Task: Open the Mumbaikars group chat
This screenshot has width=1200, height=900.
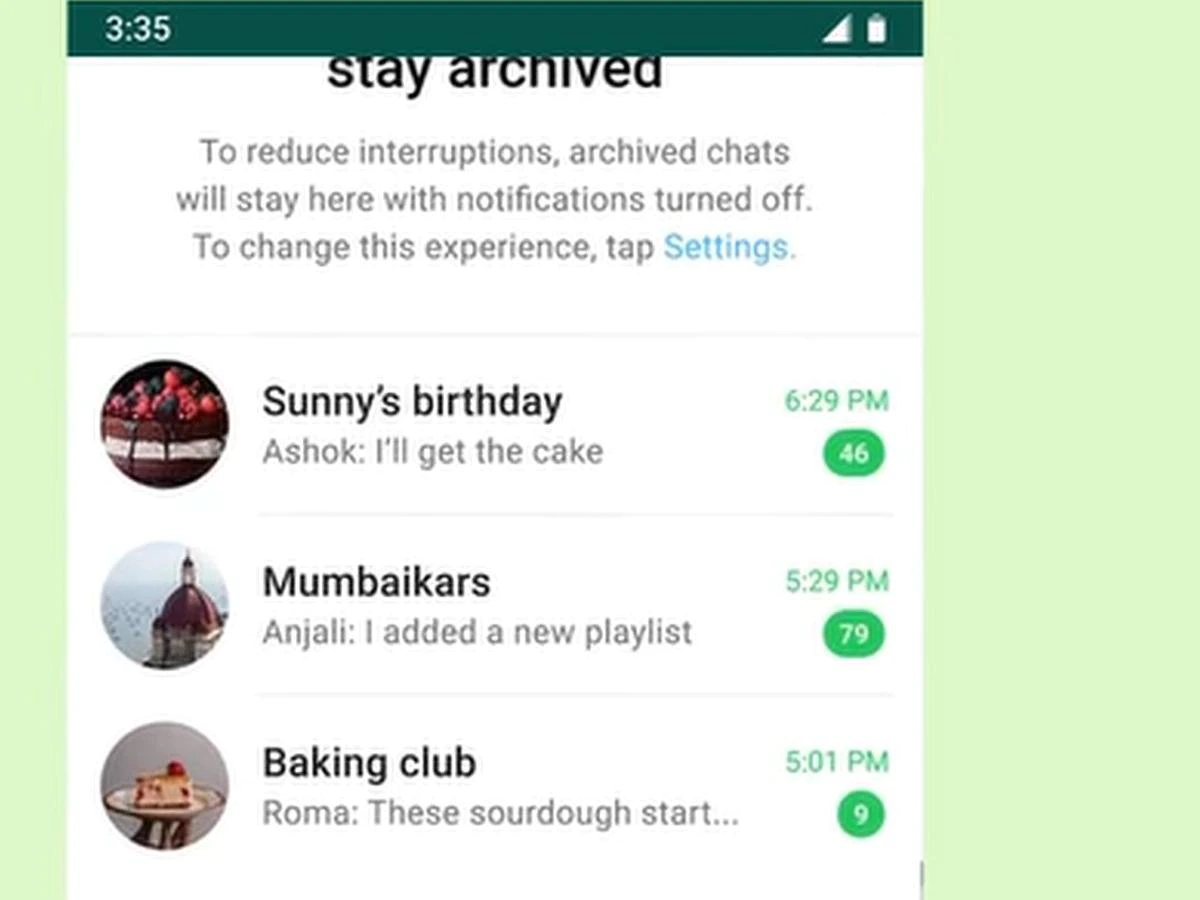Action: 520,606
